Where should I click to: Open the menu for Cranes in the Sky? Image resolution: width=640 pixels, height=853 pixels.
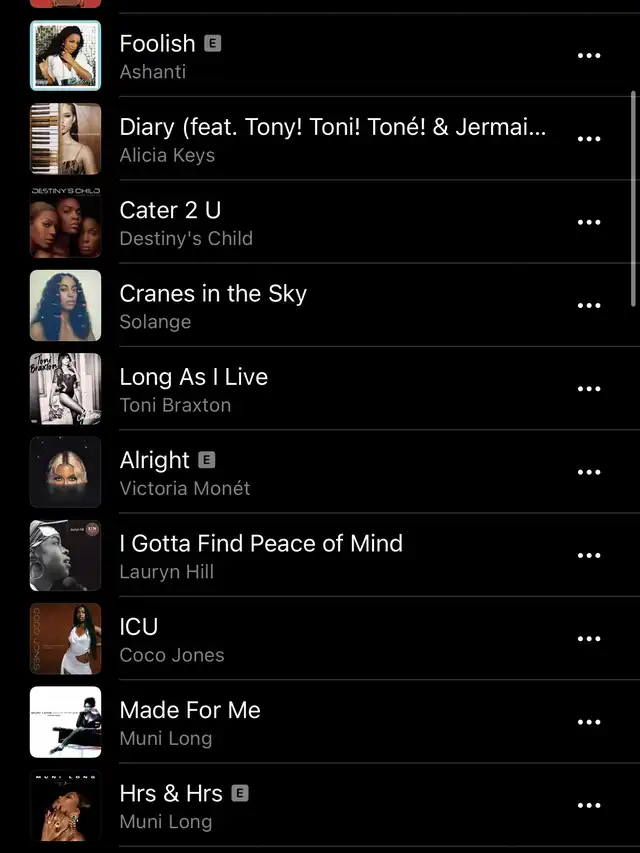pyautogui.click(x=589, y=306)
